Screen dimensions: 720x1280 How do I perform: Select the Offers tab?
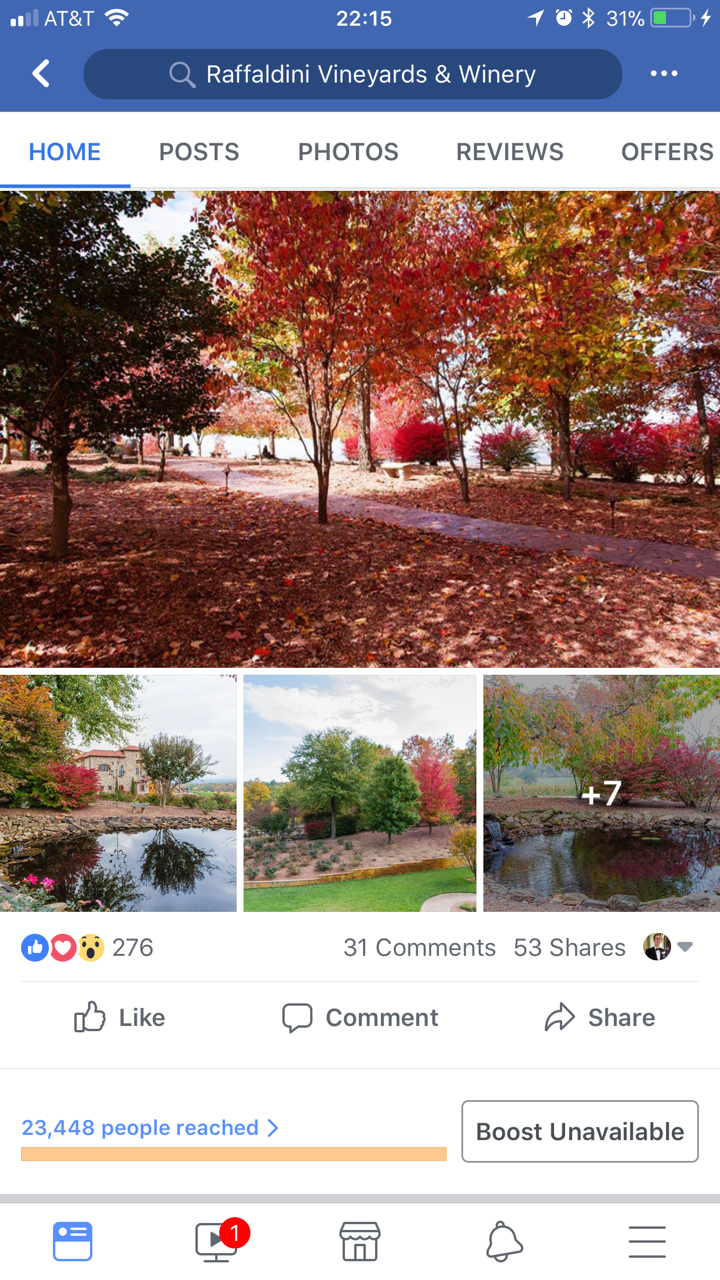667,152
